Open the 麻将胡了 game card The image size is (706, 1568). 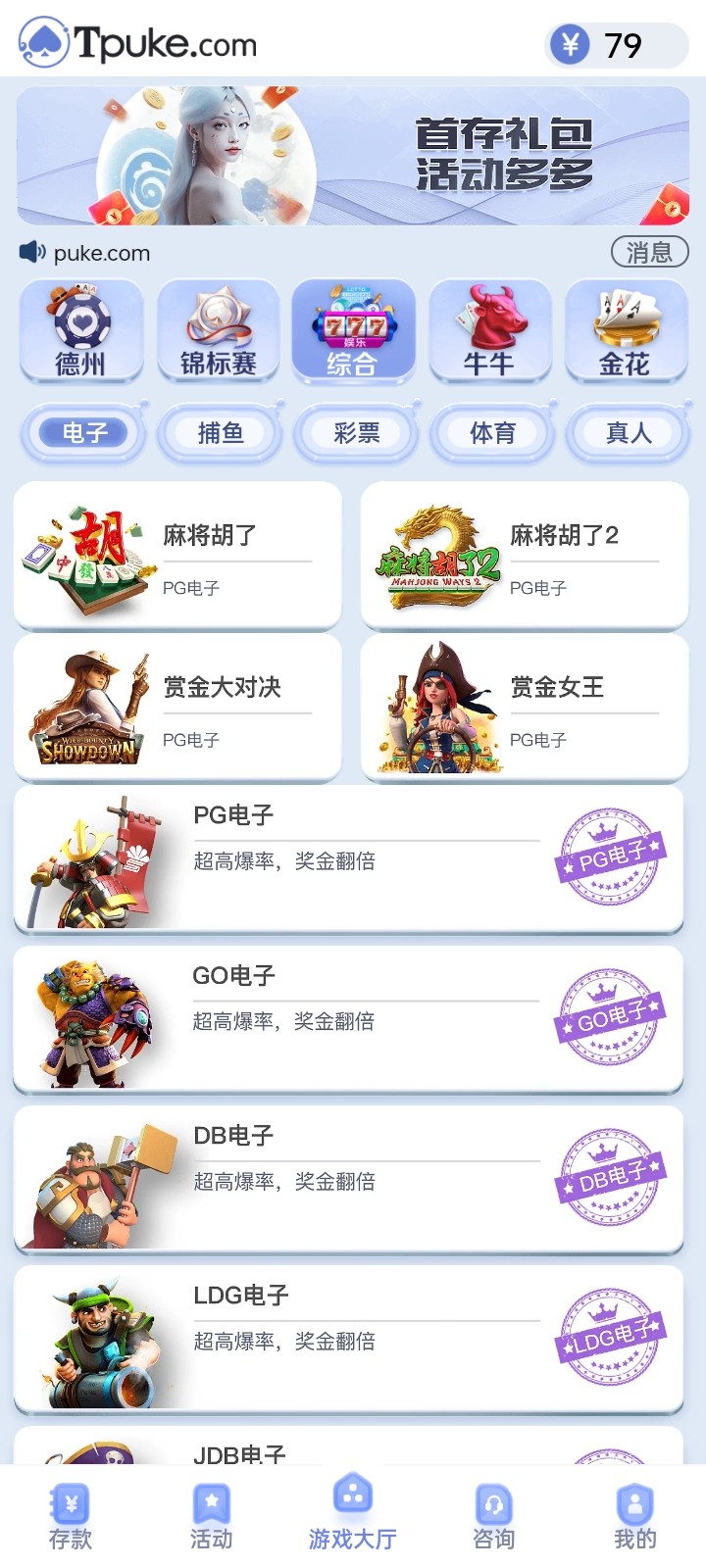(x=177, y=557)
